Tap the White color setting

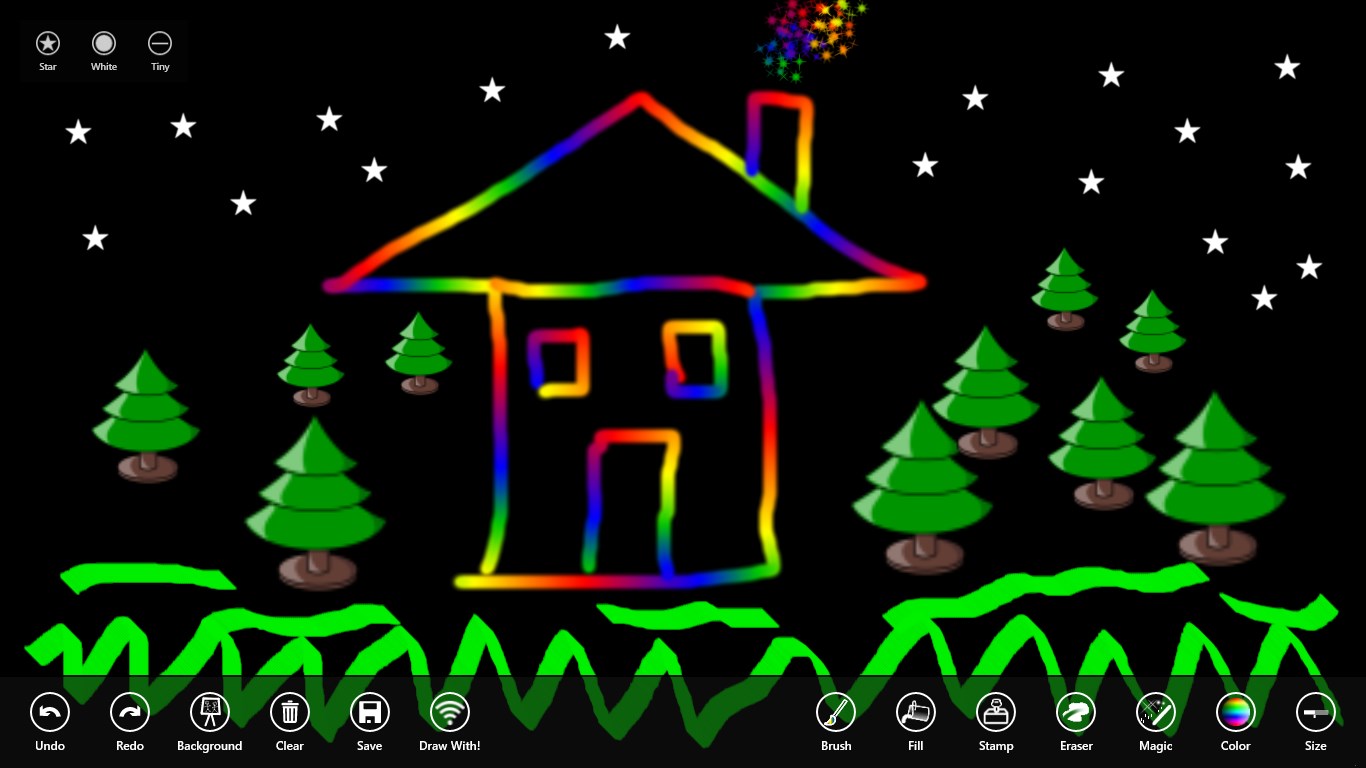point(104,43)
